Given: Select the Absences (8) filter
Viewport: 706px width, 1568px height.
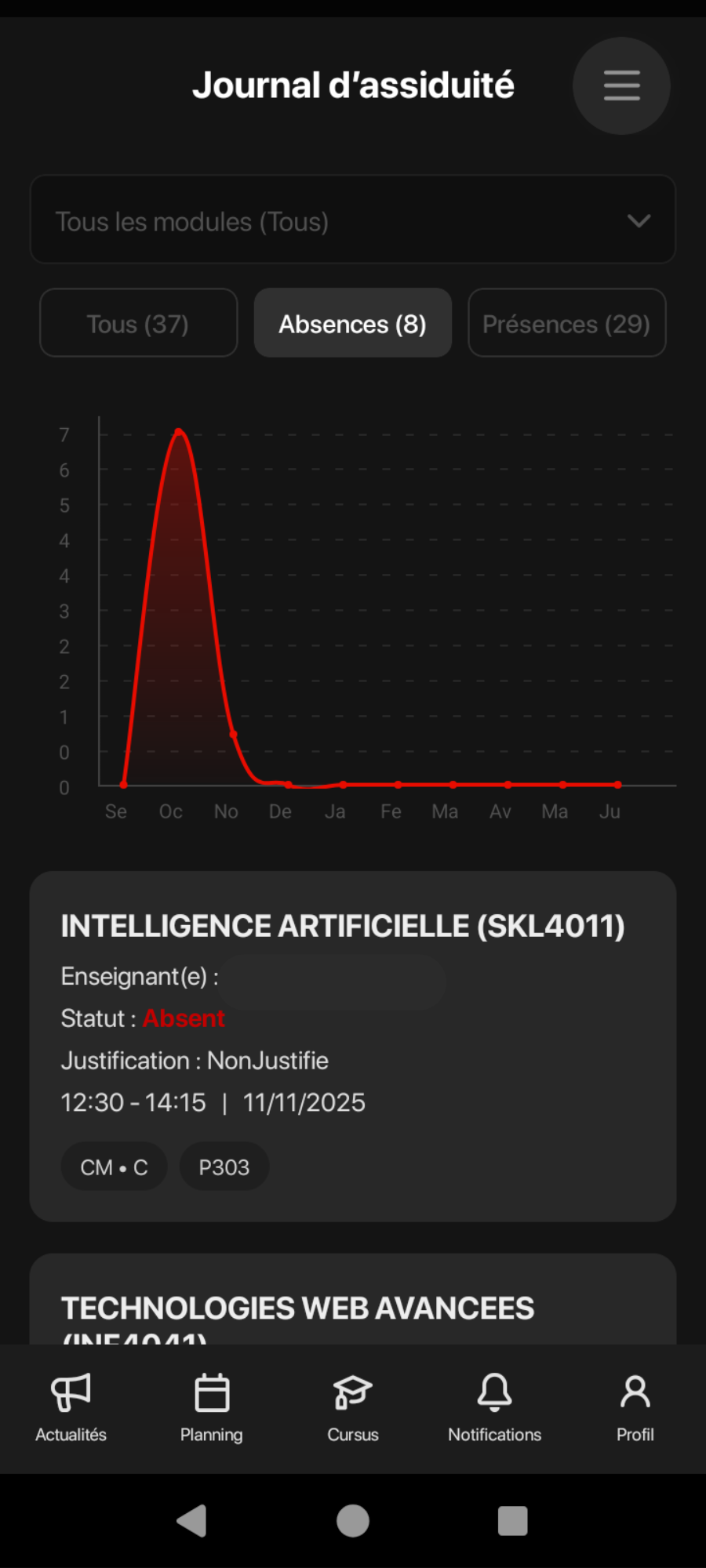Looking at the screenshot, I should [352, 323].
